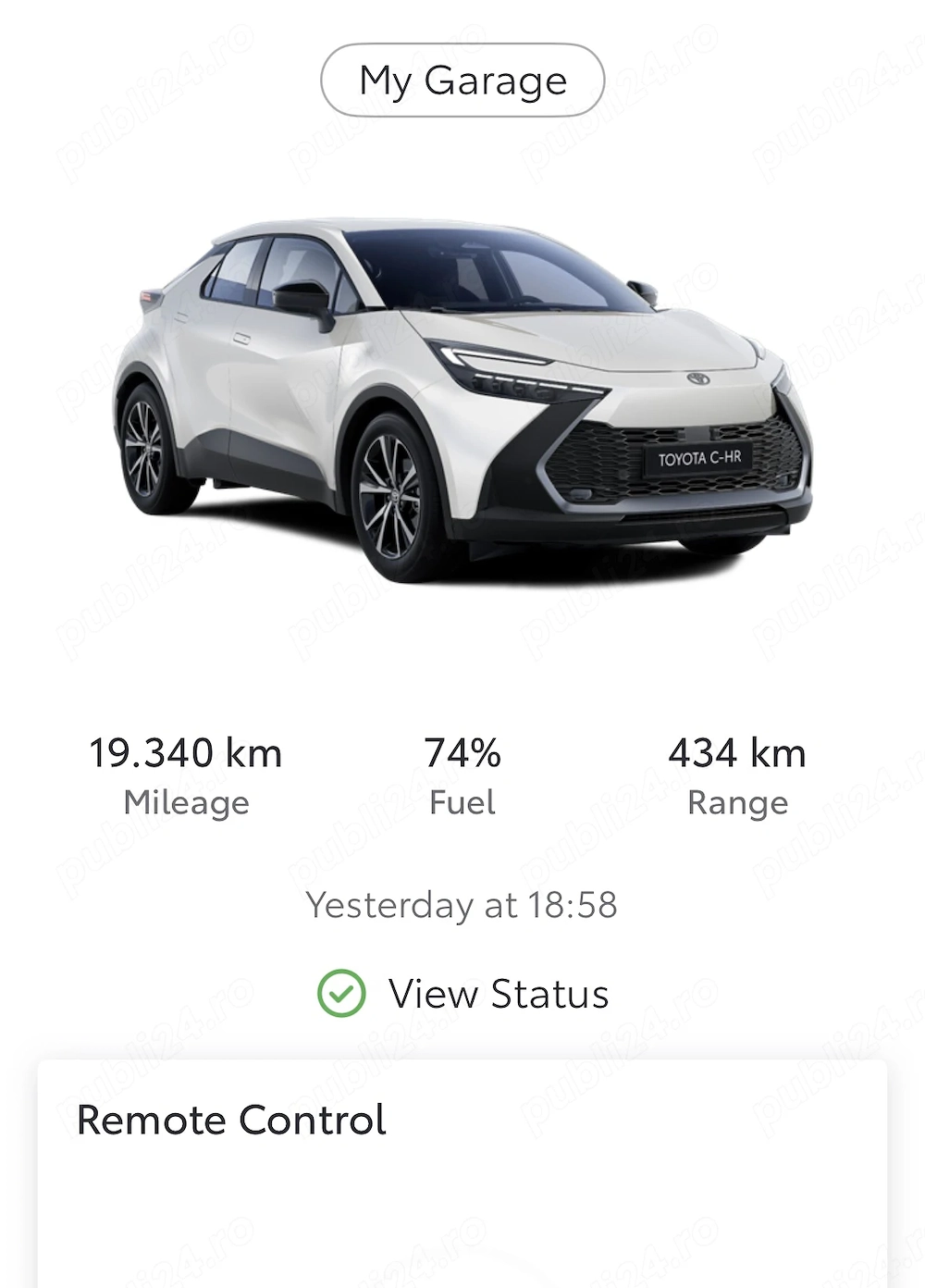Tap View Status next to the green circle

[x=499, y=993]
